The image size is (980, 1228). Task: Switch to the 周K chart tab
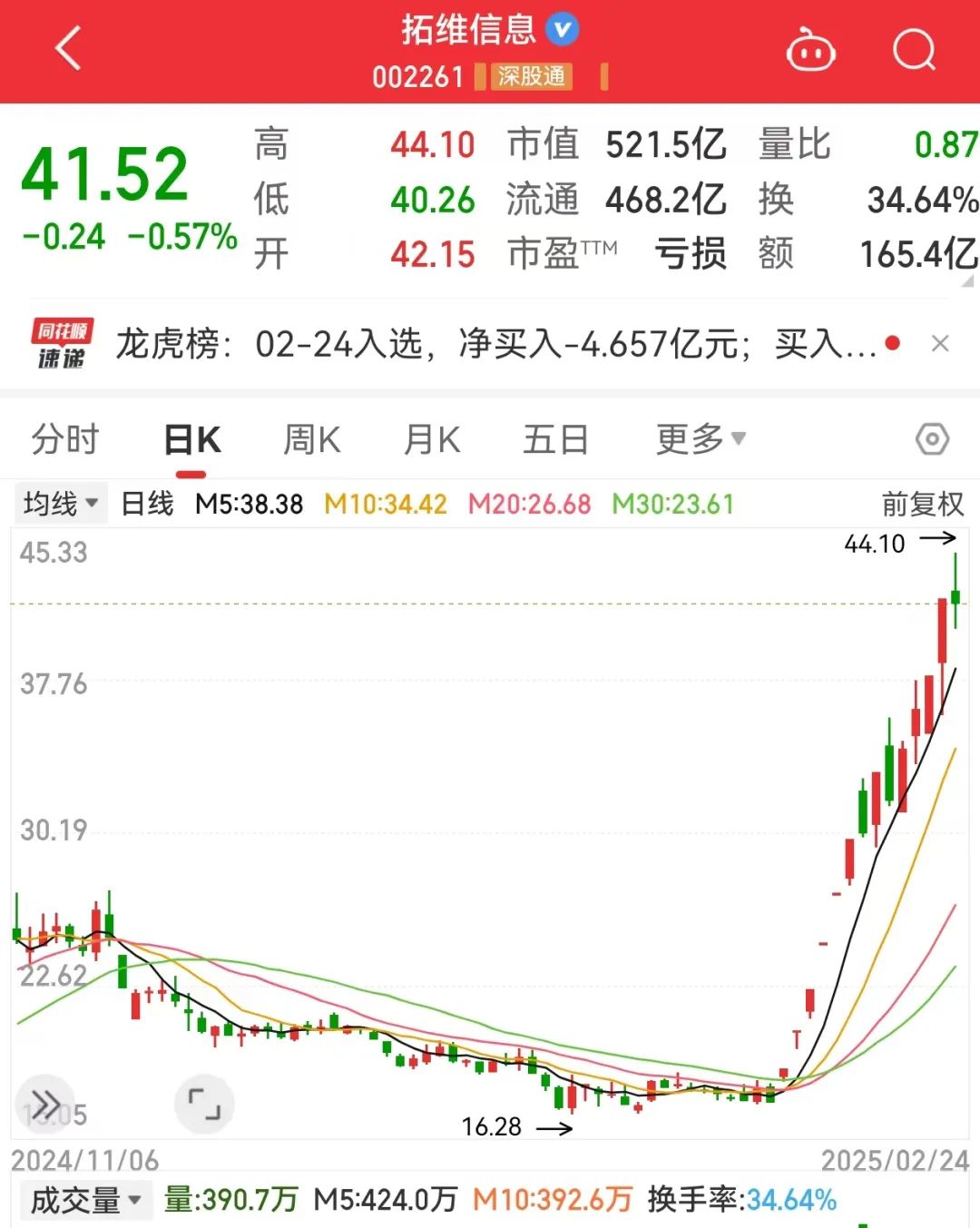coord(311,440)
